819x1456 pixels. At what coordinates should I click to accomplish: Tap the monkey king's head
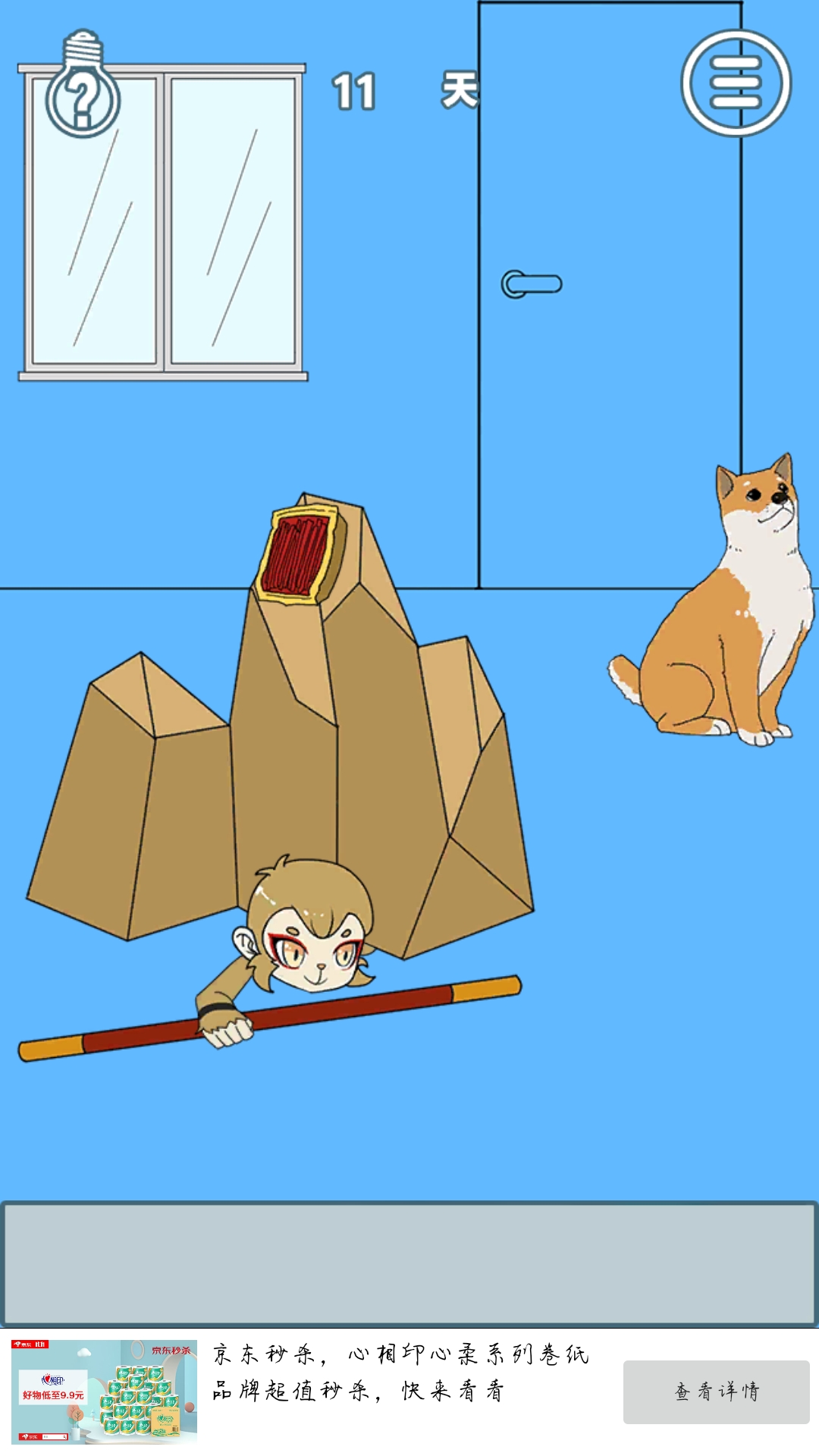tap(311, 925)
